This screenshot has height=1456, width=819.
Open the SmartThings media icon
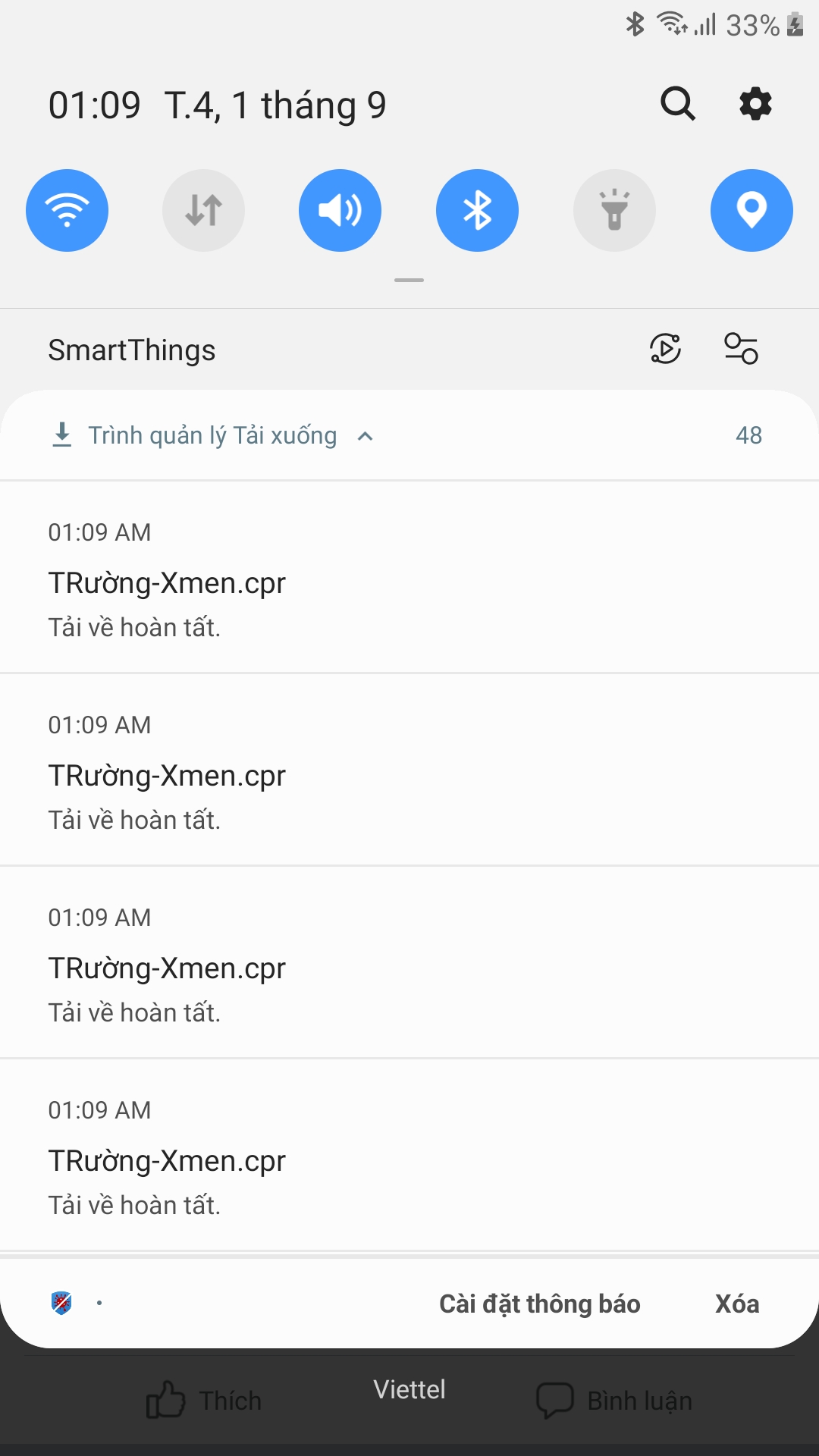[666, 349]
